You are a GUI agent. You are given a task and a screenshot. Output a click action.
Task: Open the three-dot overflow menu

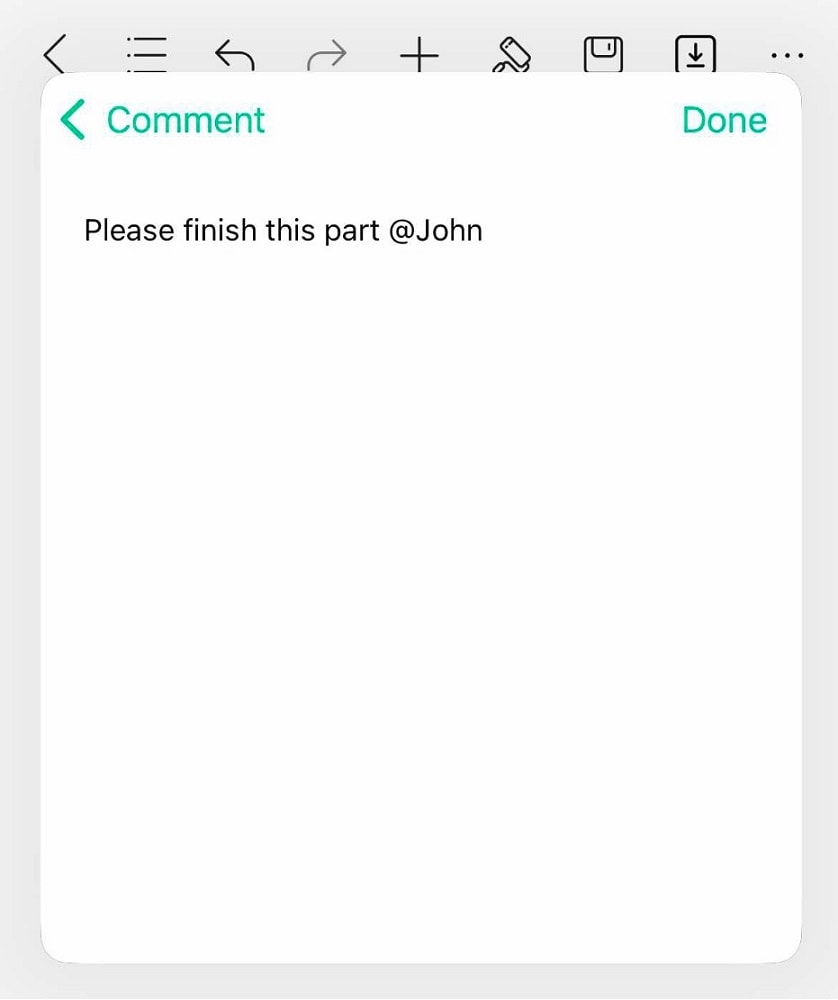point(788,56)
